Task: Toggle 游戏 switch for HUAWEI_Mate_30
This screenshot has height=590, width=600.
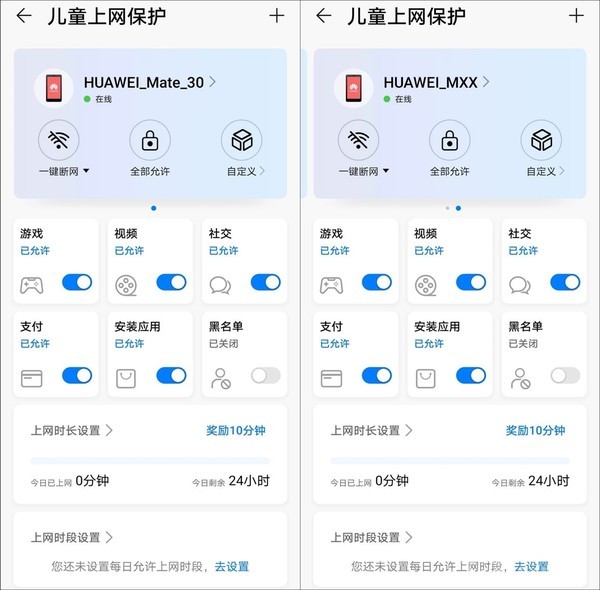Action: (77, 283)
